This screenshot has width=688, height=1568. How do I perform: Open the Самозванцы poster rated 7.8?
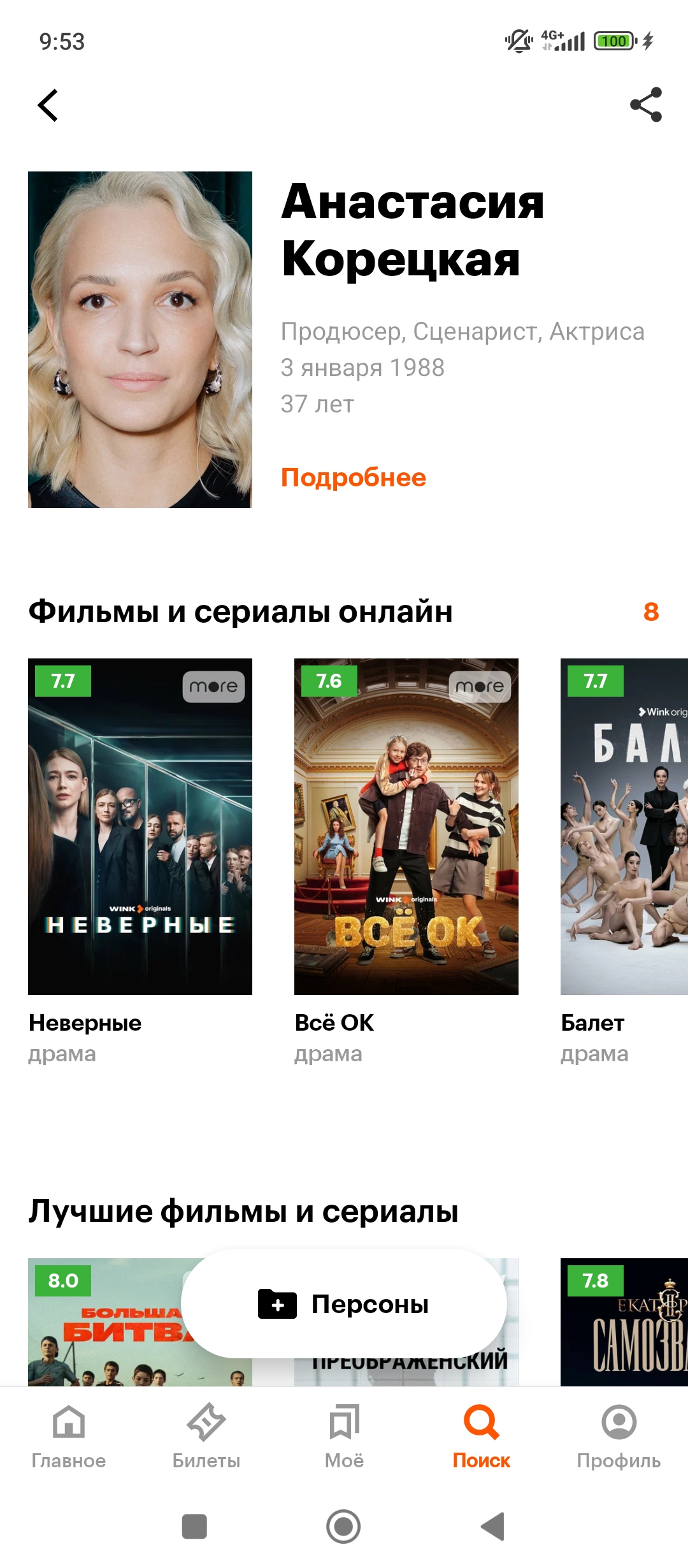[624, 1323]
